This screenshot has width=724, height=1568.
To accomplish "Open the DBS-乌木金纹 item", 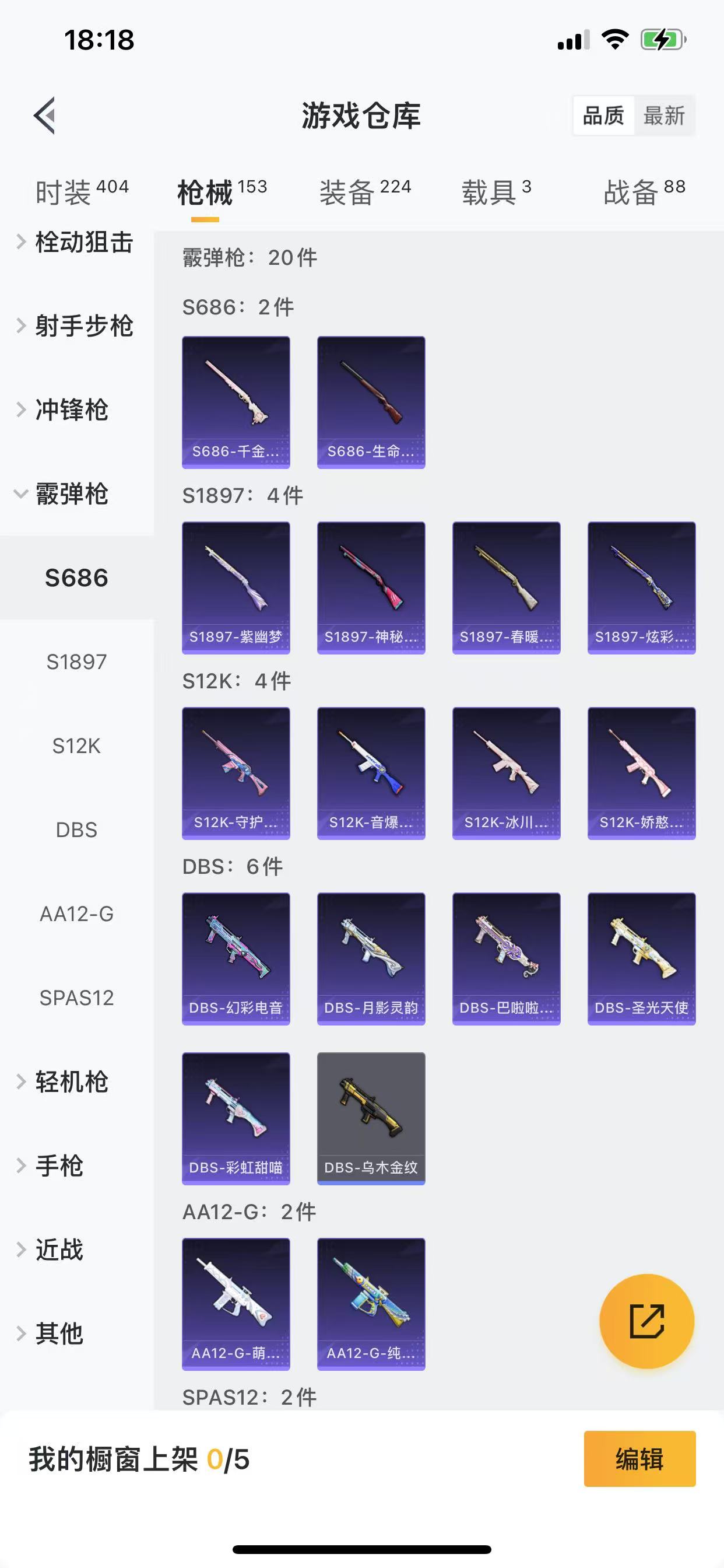I will pos(371,1118).
